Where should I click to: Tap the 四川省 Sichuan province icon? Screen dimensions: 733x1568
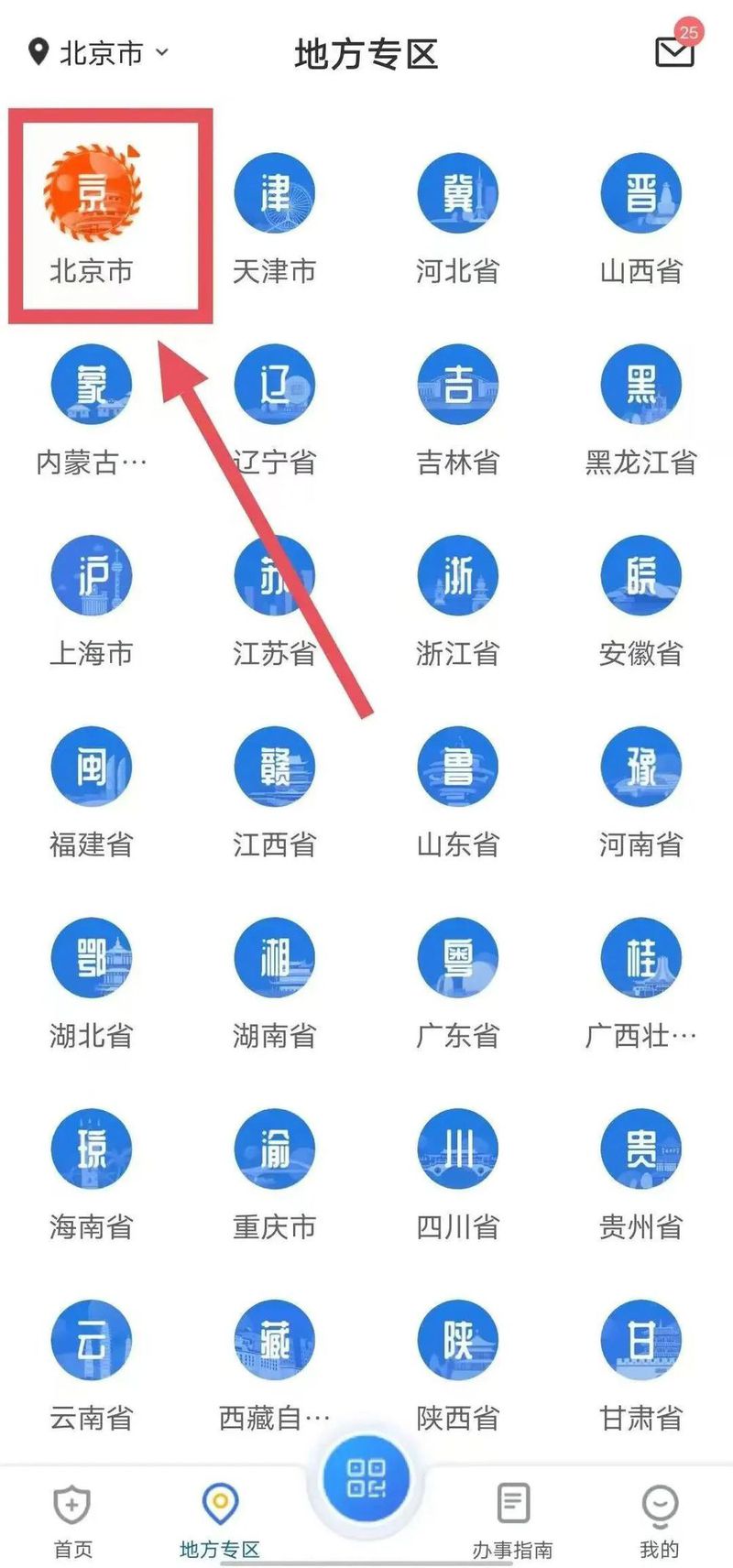click(458, 1149)
